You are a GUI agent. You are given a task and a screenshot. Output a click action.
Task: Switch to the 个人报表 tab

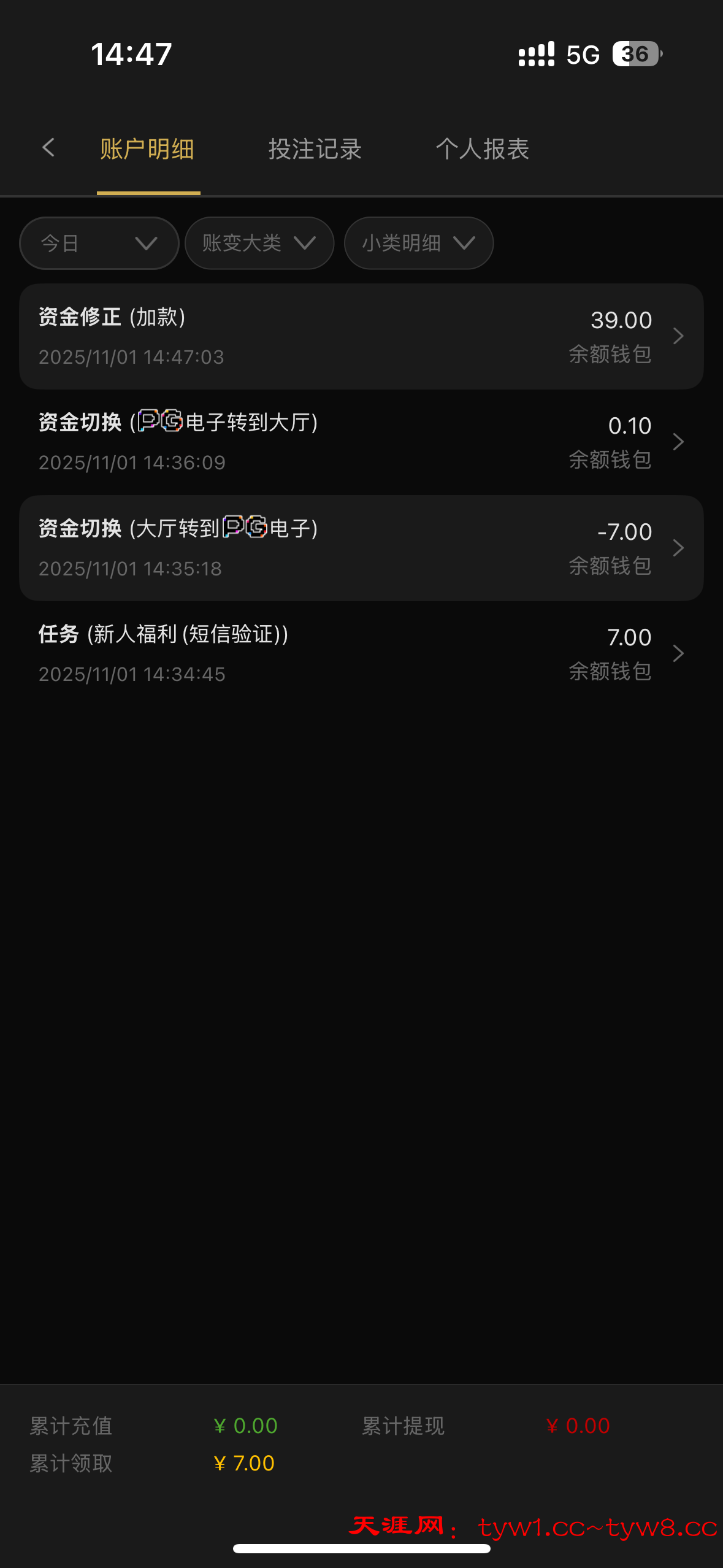[x=483, y=149]
